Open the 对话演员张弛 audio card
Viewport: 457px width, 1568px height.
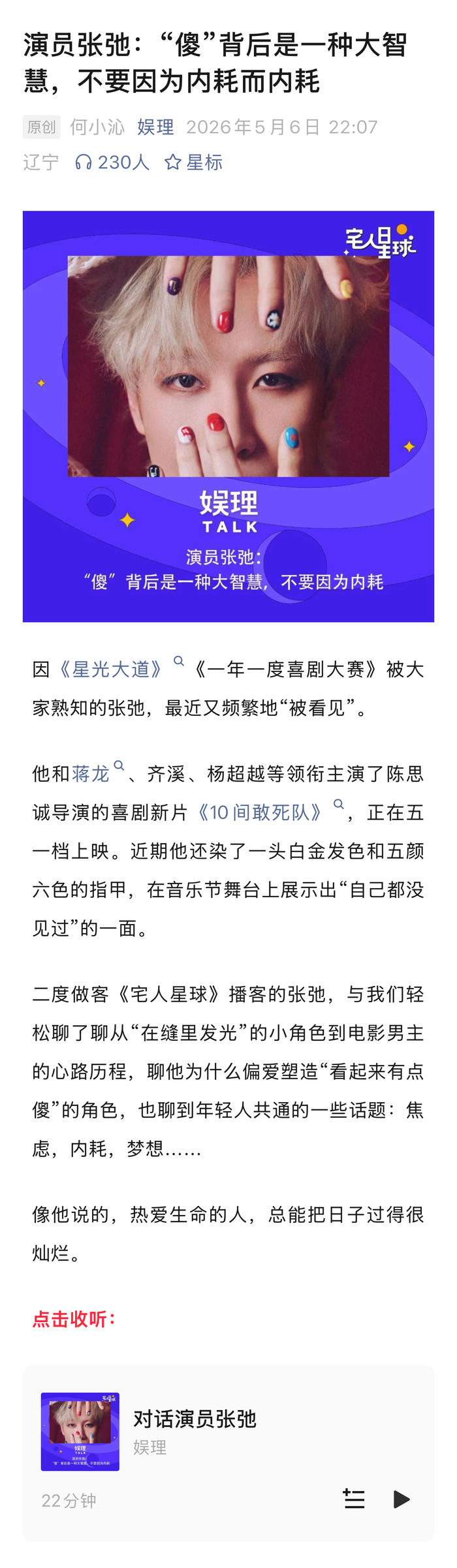228,1453
